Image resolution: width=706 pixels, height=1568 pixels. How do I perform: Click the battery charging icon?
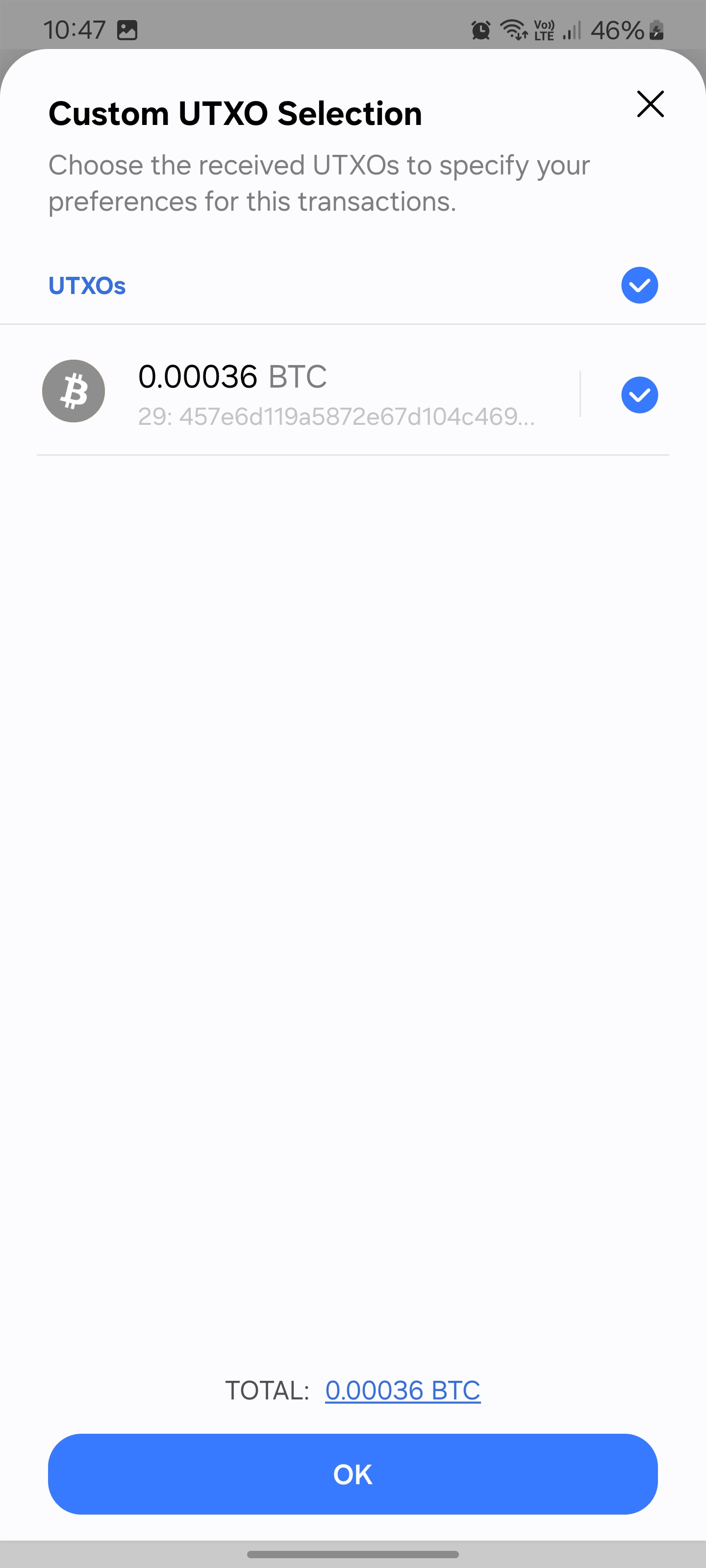656,28
